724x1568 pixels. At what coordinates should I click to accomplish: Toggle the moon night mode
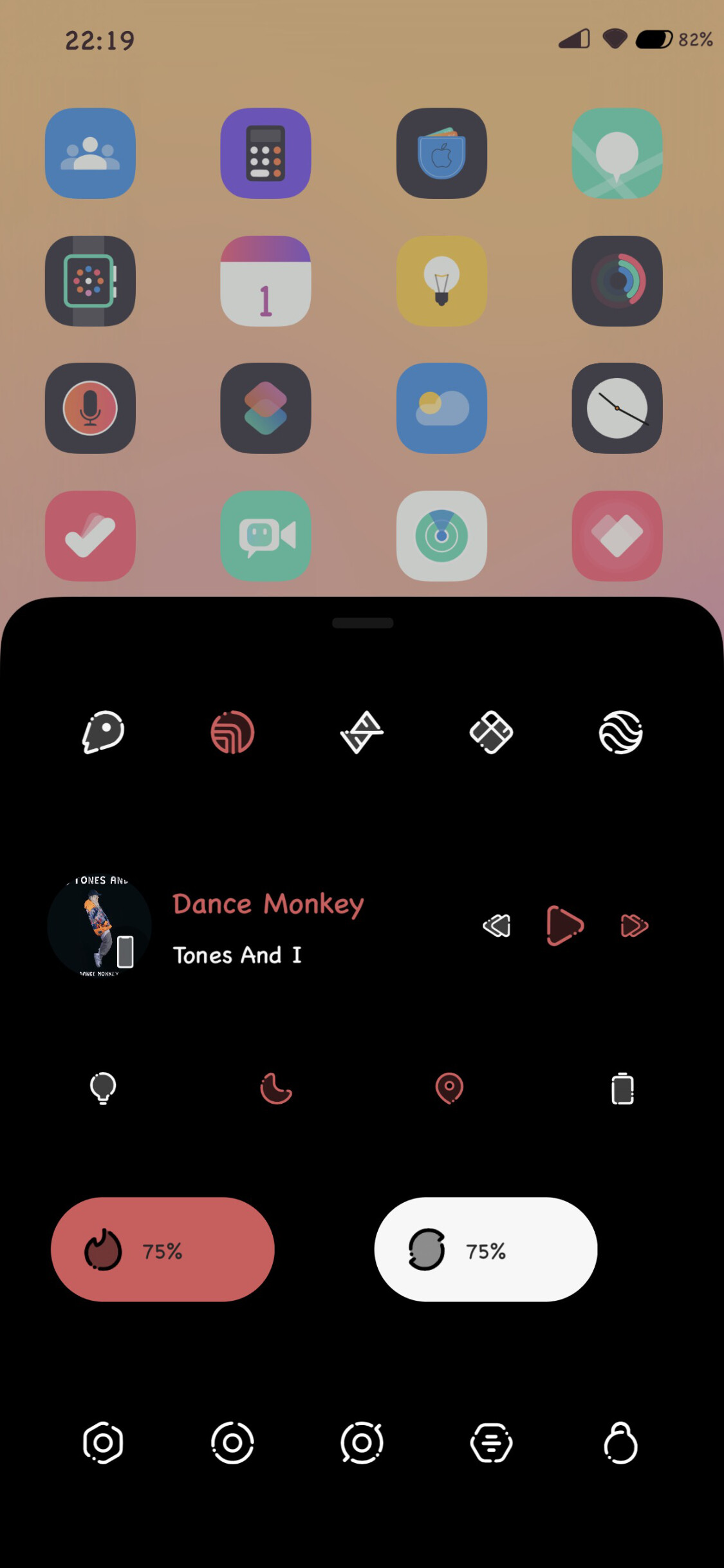point(276,1088)
